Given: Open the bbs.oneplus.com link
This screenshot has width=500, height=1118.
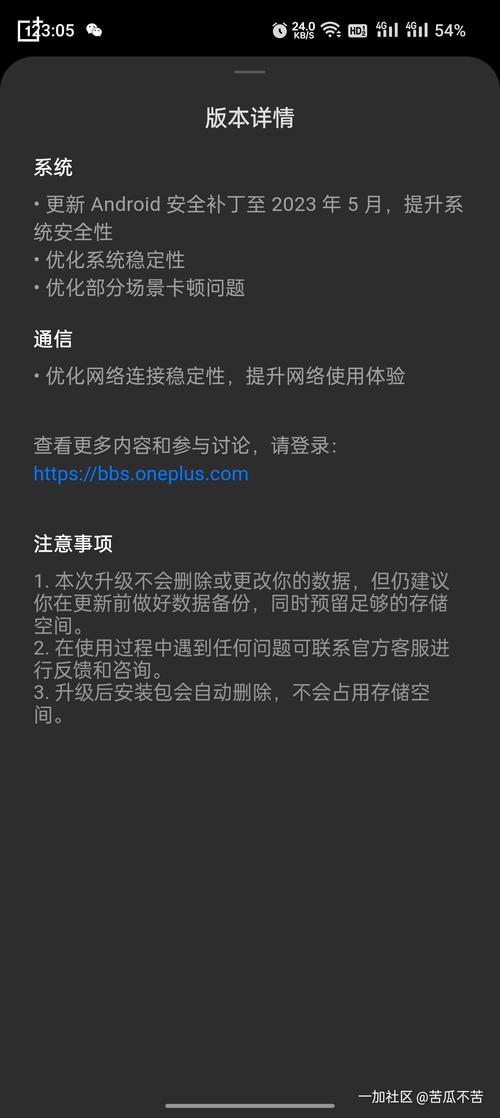Looking at the screenshot, I should click(x=141, y=473).
